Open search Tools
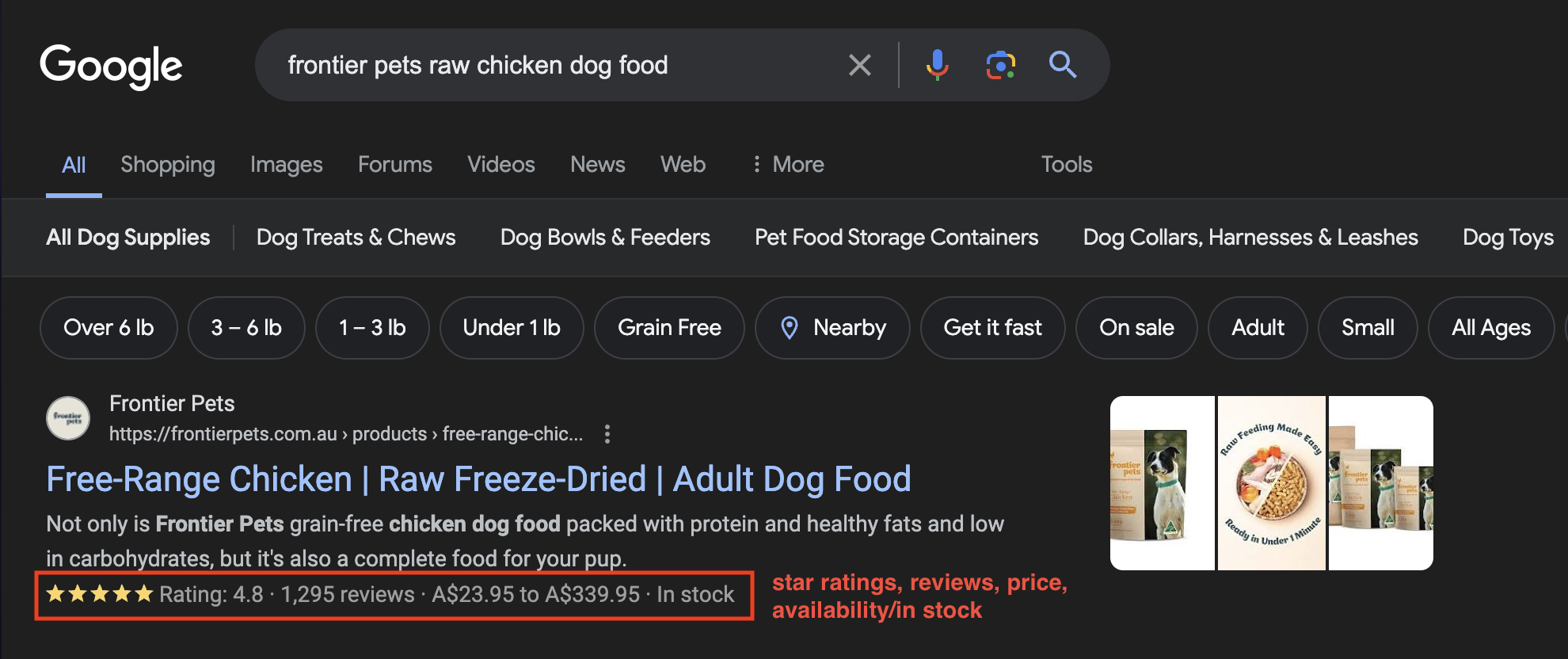Viewport: 1568px width, 659px height. pyautogui.click(x=1066, y=164)
